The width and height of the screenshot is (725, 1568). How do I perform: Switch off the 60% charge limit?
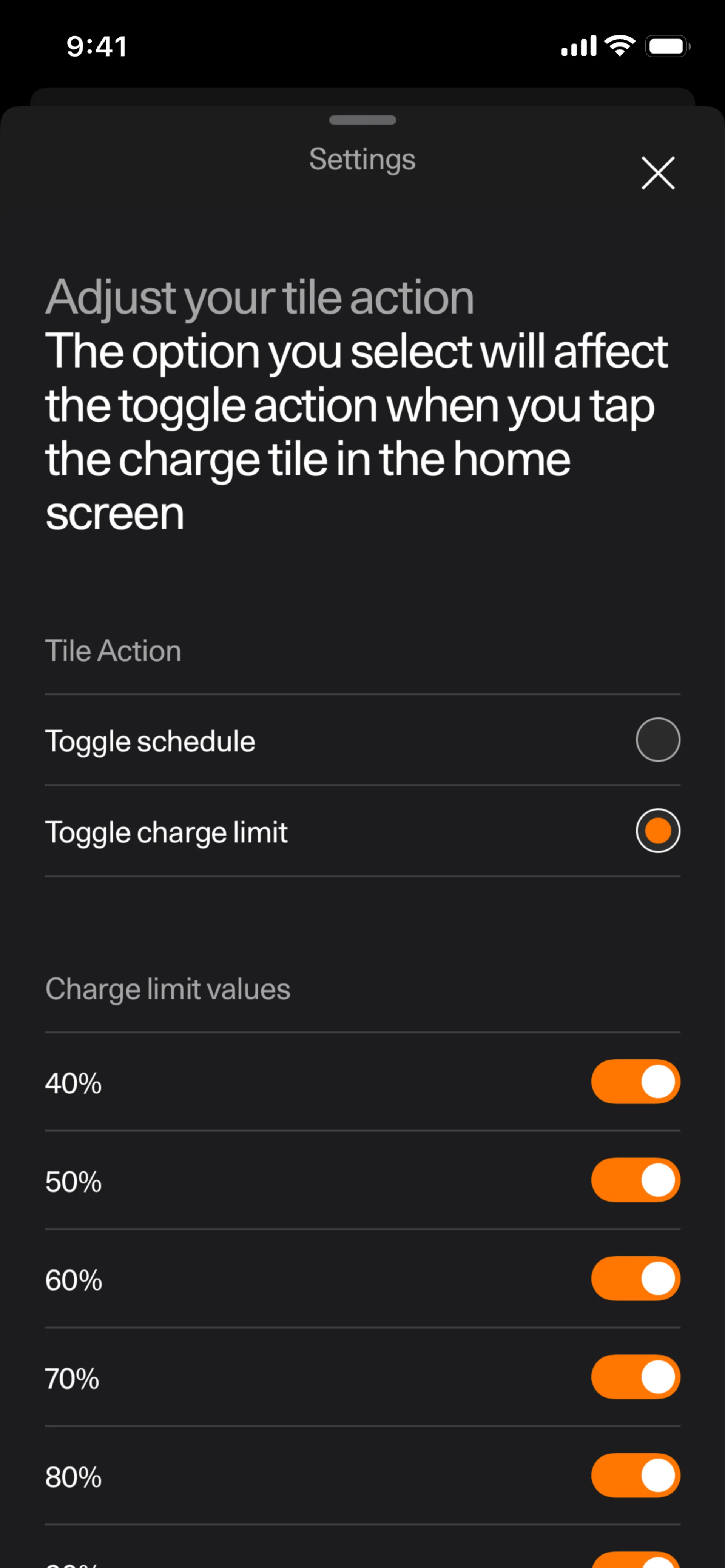point(636,1278)
